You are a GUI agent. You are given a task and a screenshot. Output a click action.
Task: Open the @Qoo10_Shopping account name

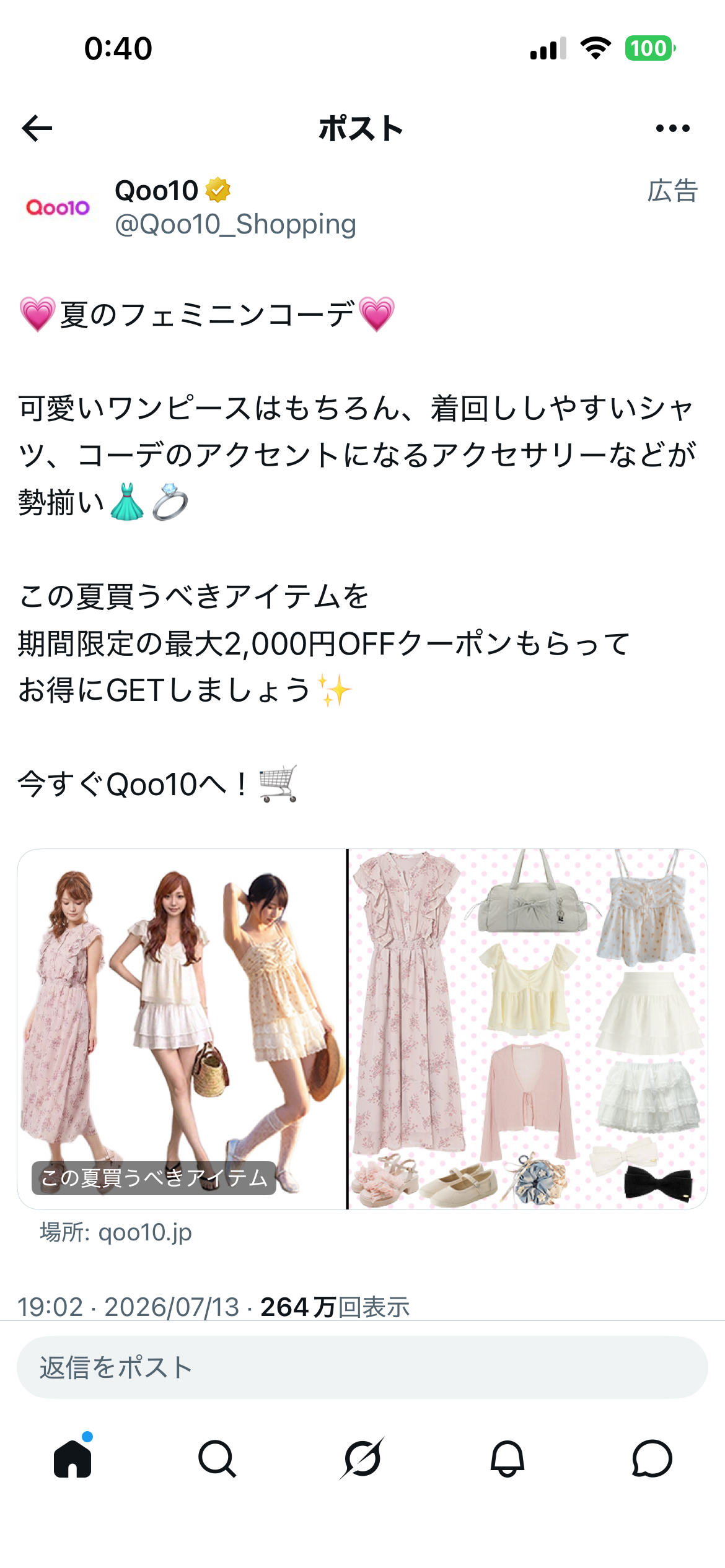coord(235,224)
